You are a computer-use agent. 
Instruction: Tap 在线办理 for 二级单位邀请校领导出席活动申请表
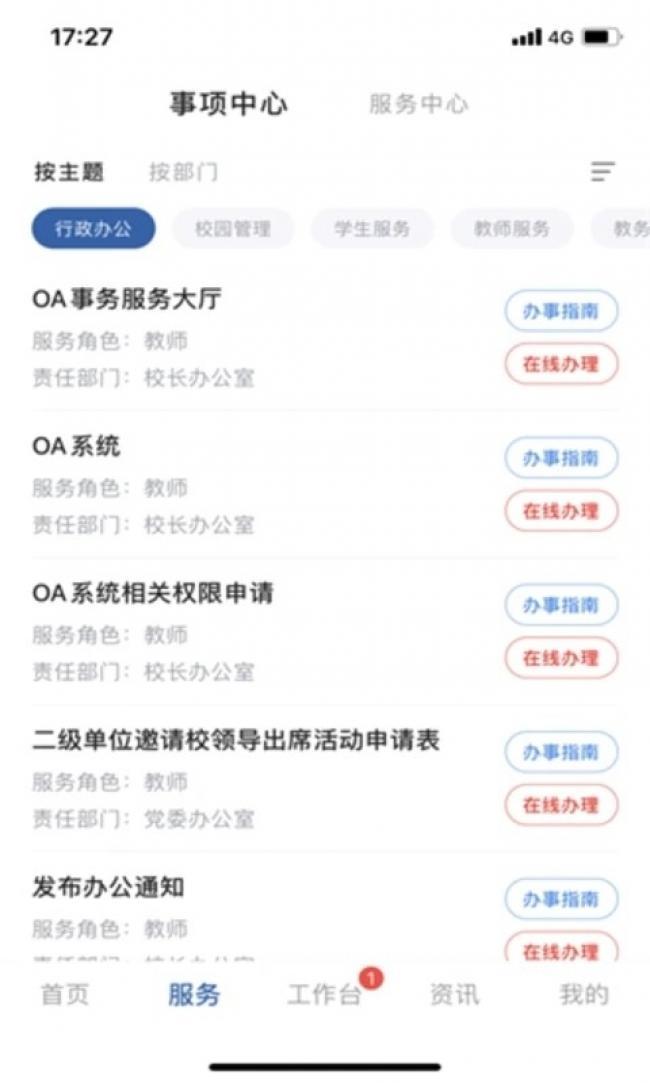561,805
